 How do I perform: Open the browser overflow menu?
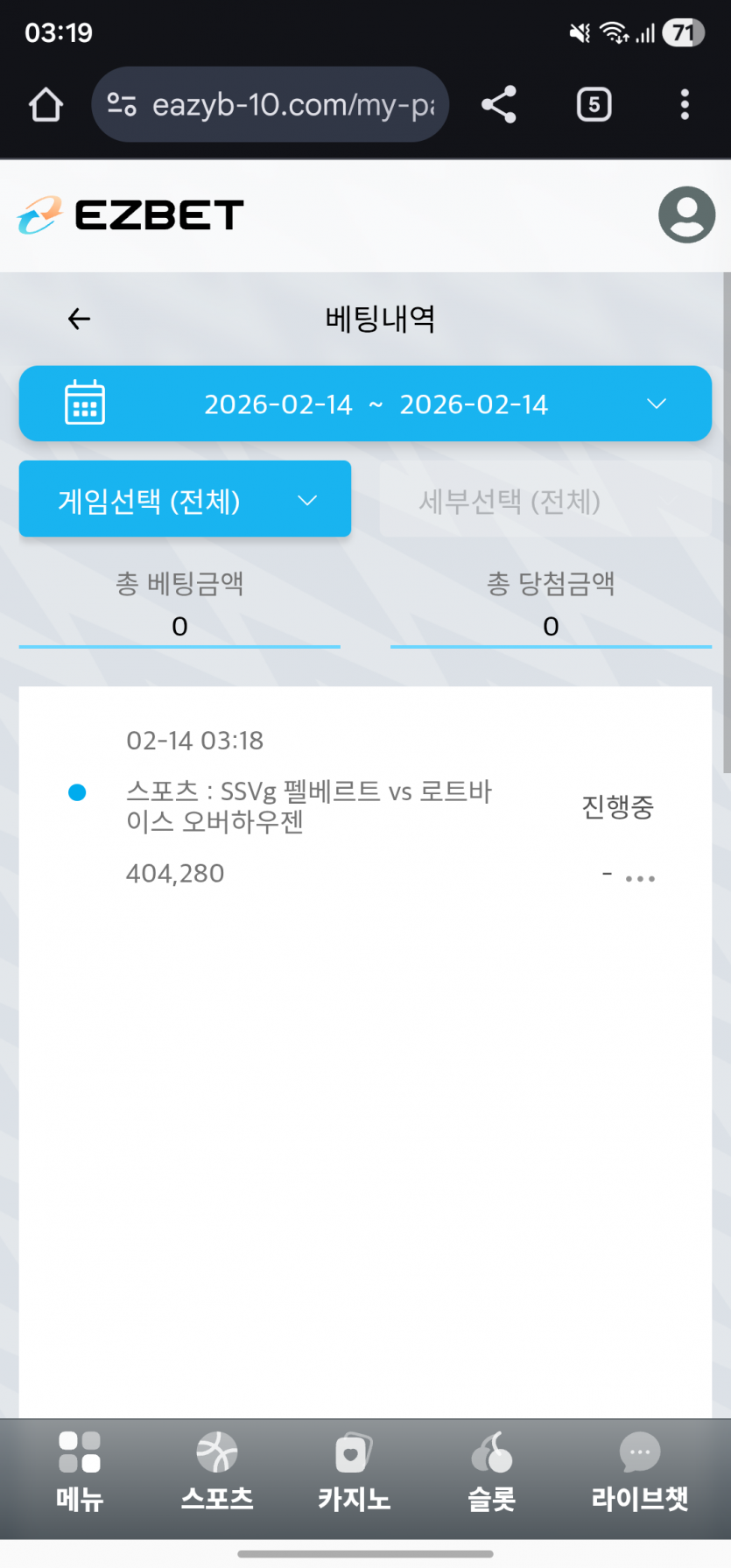pos(685,105)
